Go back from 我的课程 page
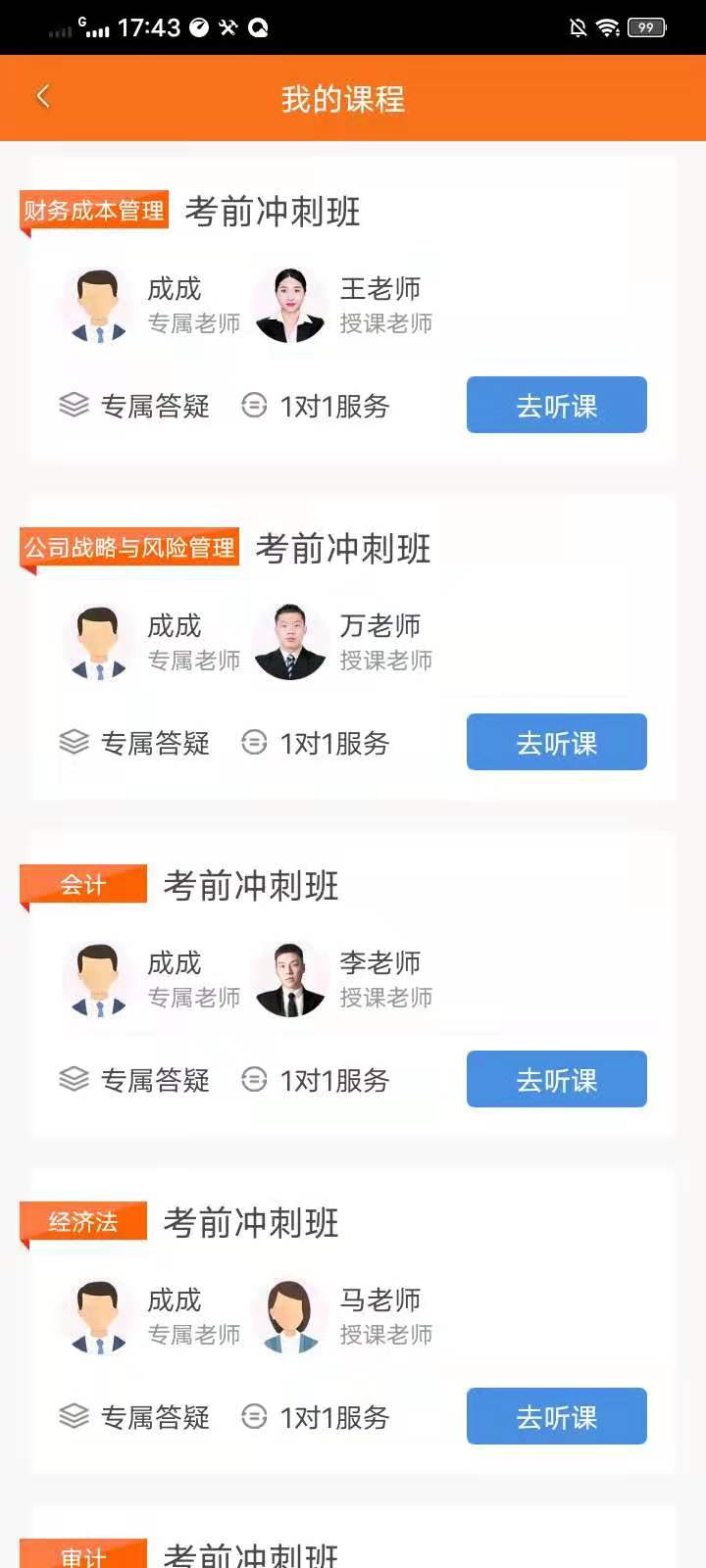This screenshot has height=1568, width=706. 42,97
